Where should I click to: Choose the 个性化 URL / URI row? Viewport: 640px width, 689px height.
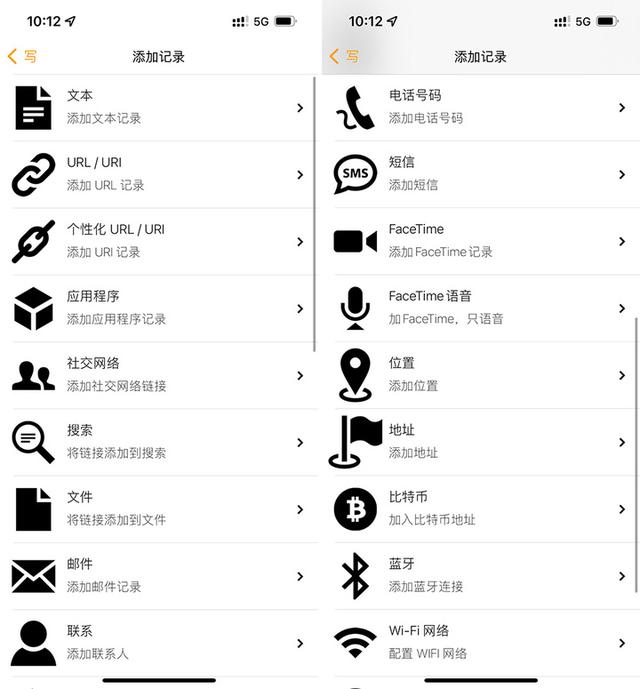(160, 241)
